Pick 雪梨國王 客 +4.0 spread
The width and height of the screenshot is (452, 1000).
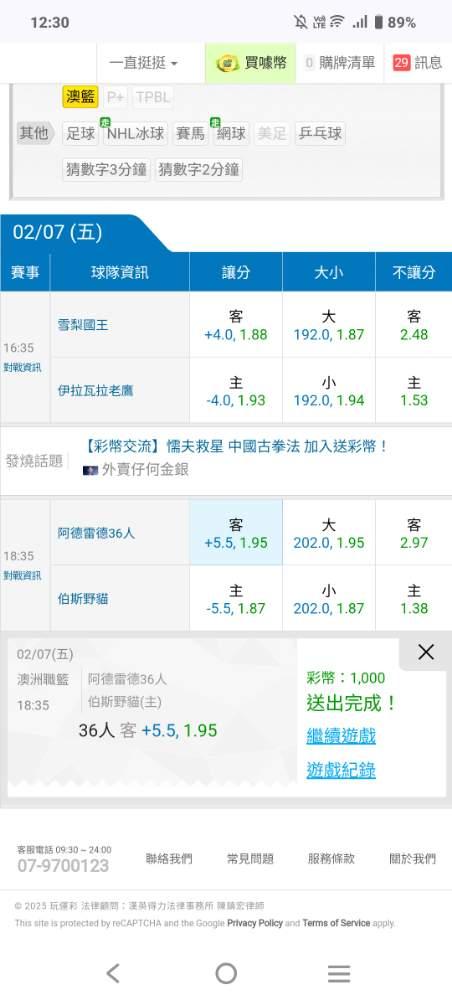(x=236, y=325)
